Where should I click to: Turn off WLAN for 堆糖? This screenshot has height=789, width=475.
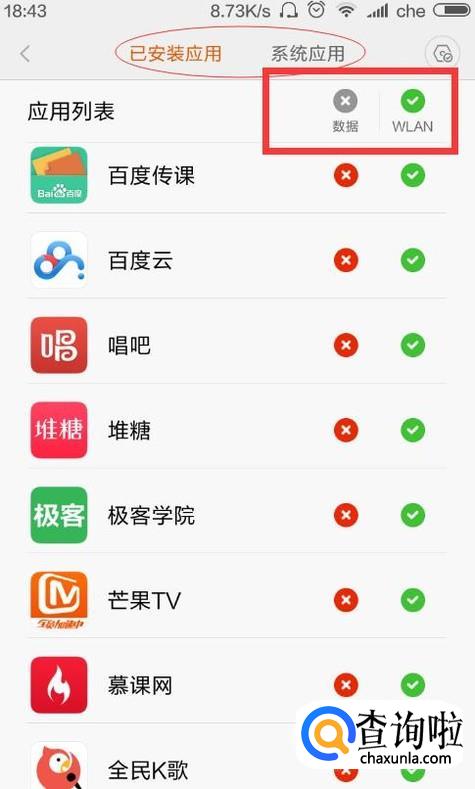(413, 430)
